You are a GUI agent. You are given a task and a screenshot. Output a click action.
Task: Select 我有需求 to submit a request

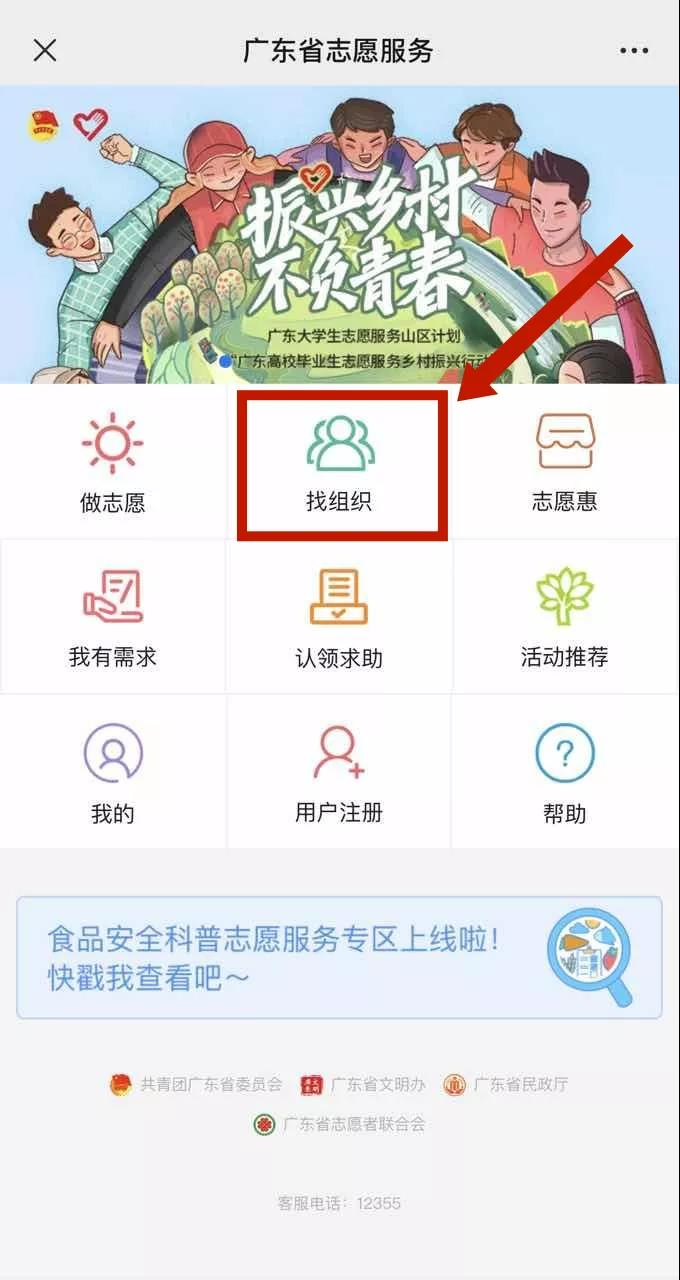[x=113, y=617]
